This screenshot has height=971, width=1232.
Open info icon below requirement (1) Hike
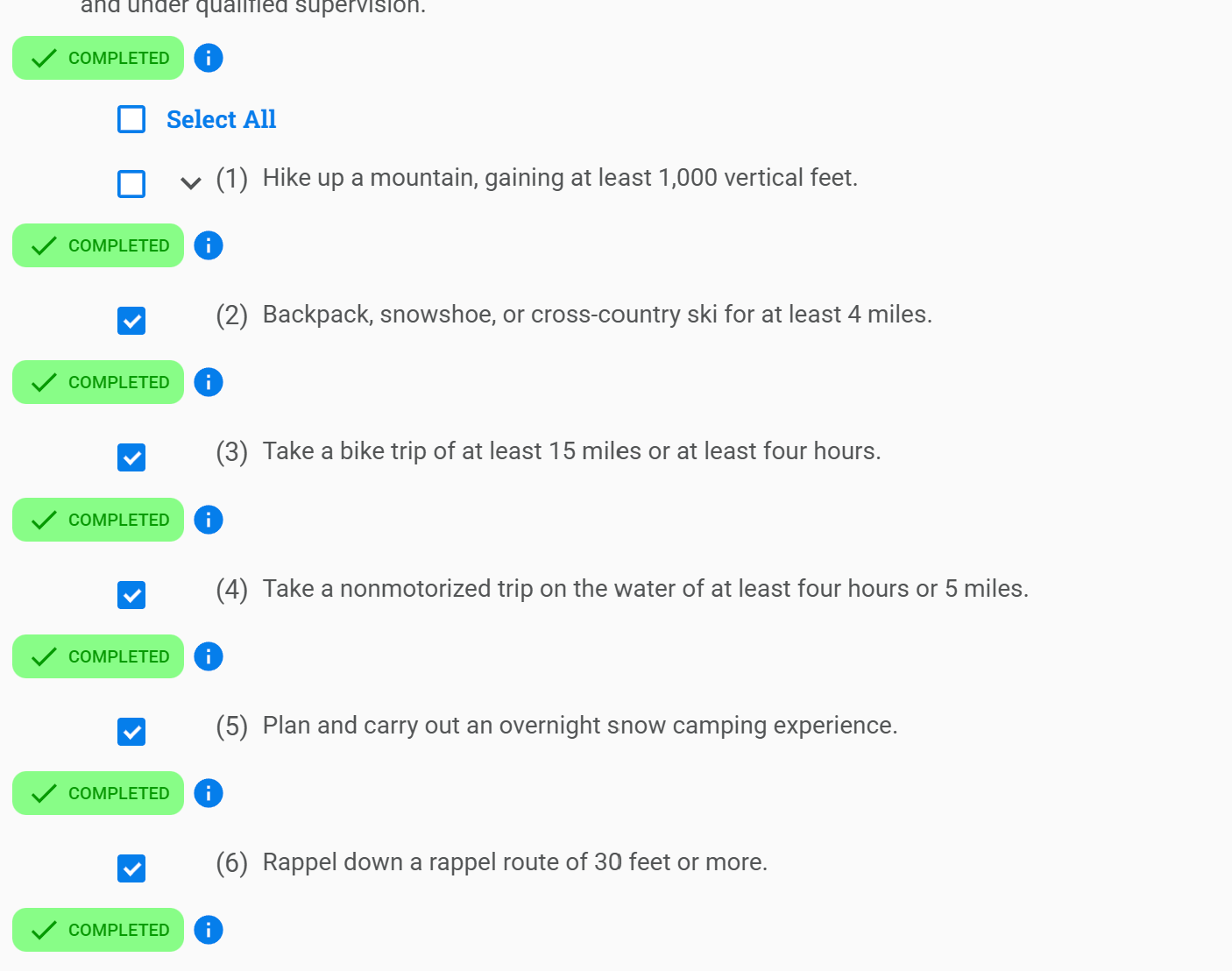tap(209, 245)
